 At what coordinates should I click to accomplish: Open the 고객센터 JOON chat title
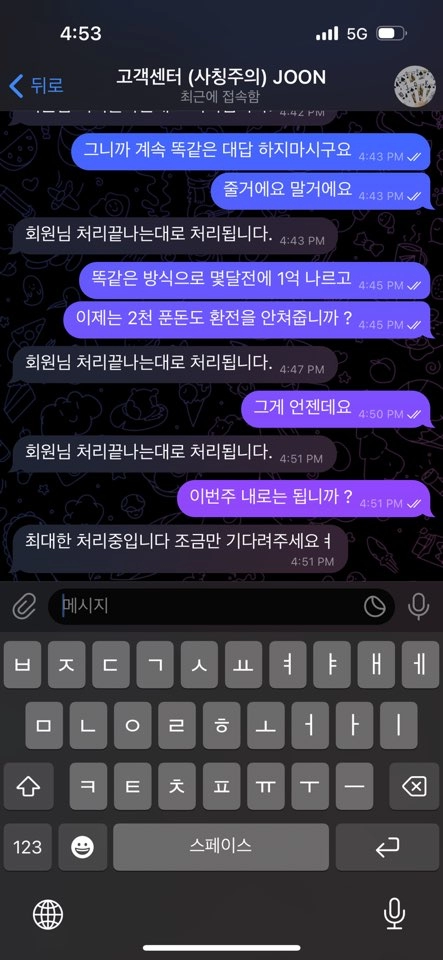pyautogui.click(x=221, y=77)
